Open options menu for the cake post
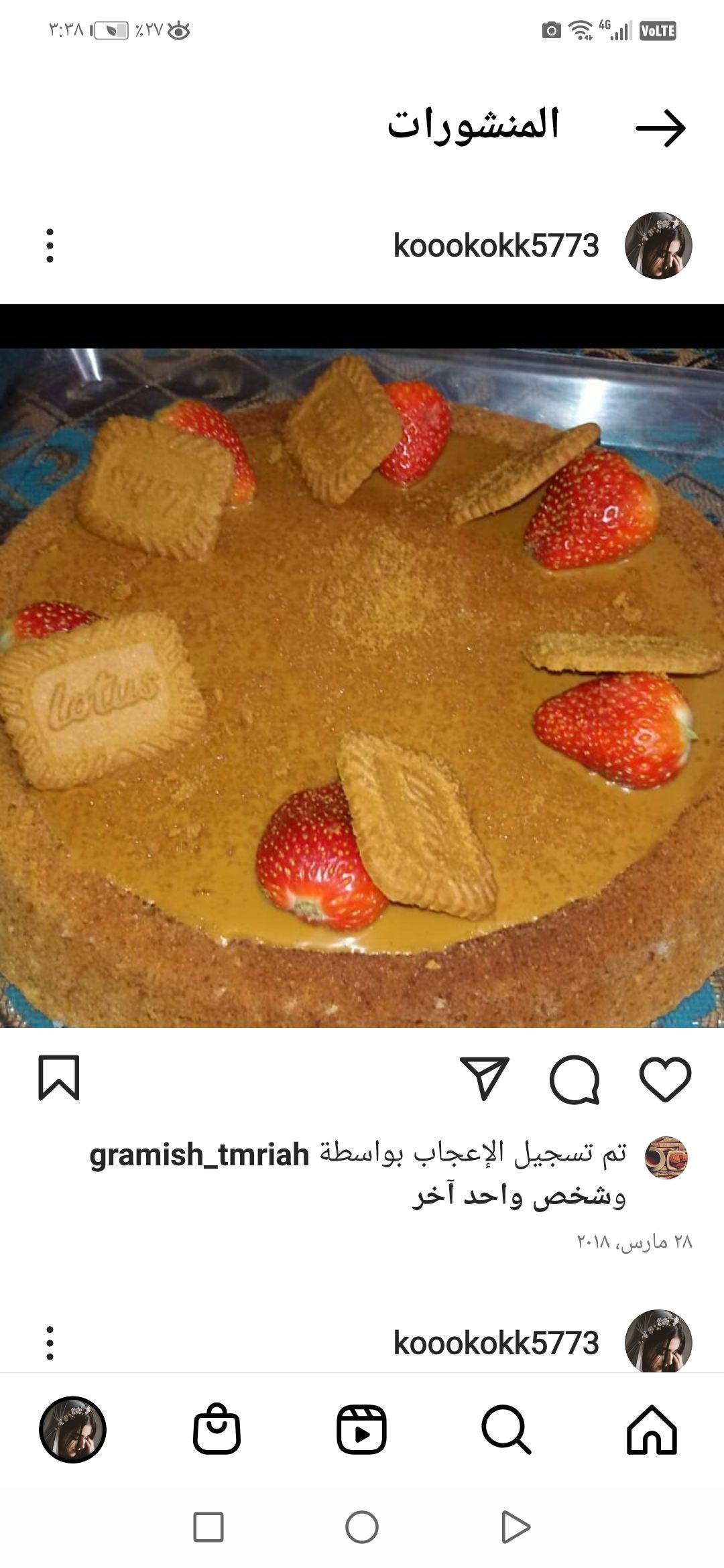This screenshot has width=724, height=1568. click(x=50, y=245)
